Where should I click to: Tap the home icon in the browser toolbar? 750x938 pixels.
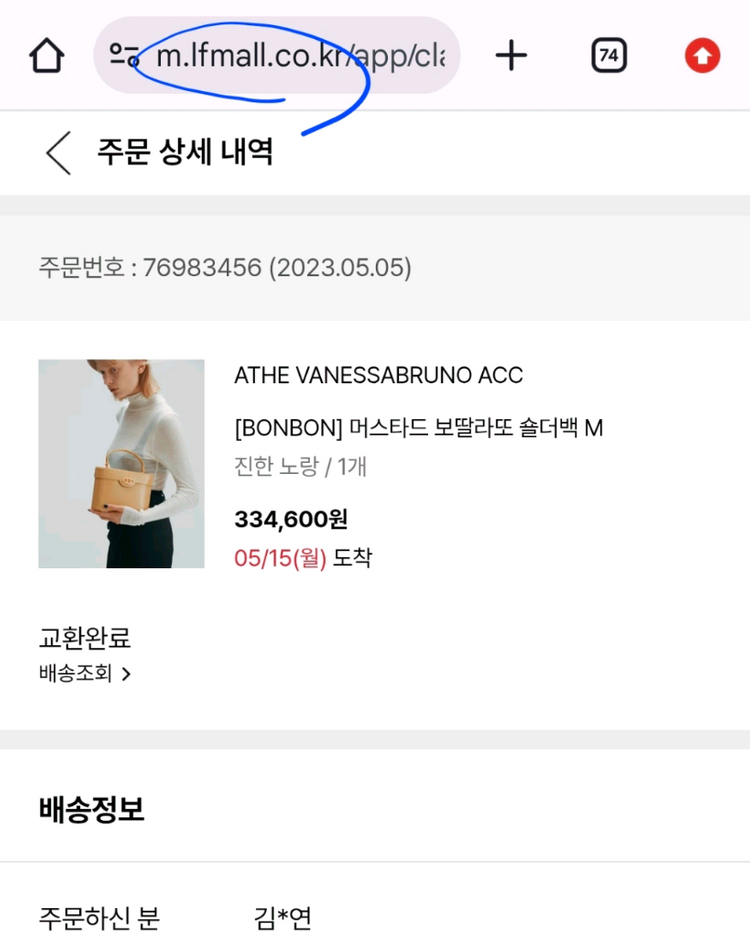click(x=44, y=55)
